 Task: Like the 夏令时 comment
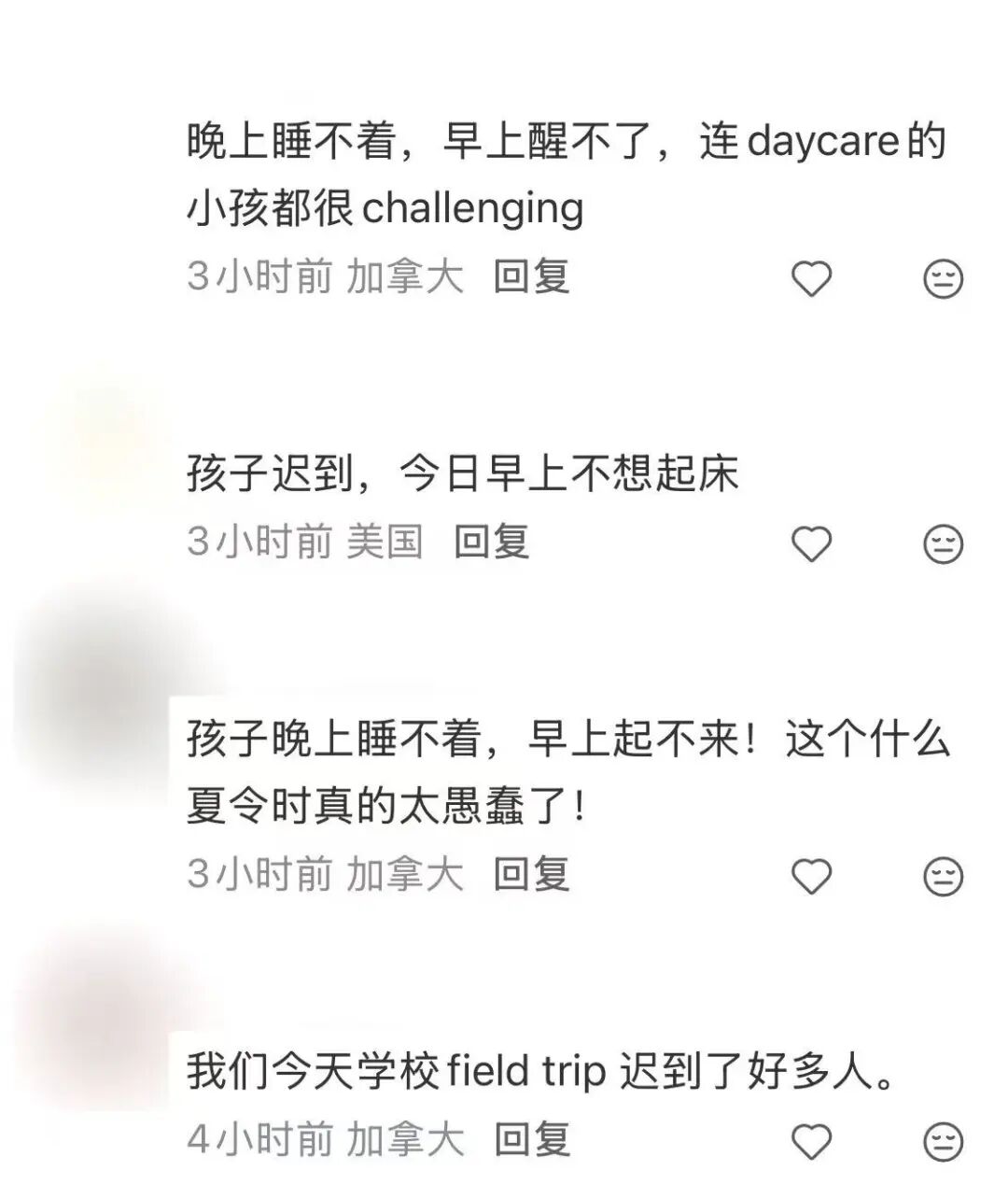(811, 877)
